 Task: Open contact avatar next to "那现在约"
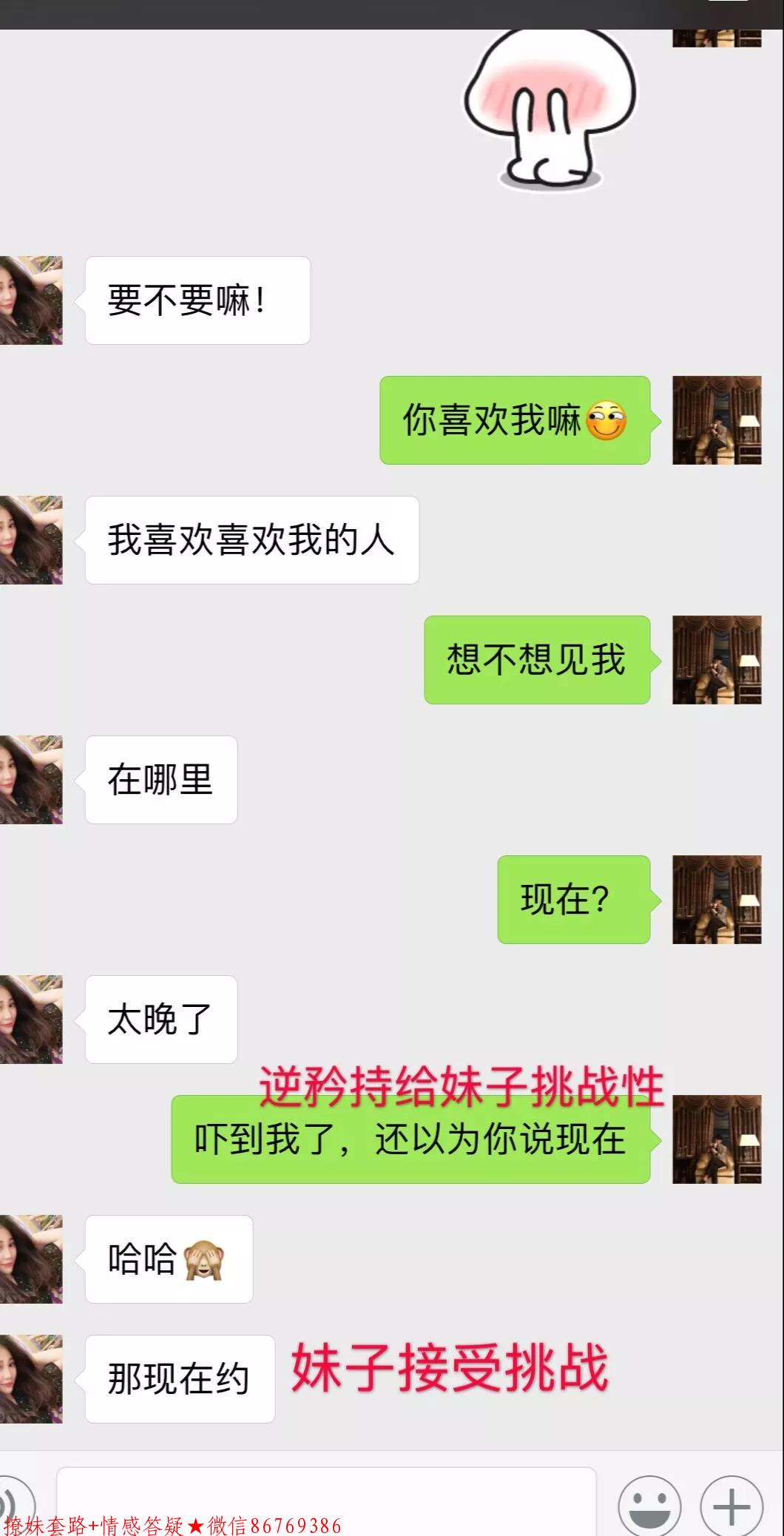pos(31,1379)
